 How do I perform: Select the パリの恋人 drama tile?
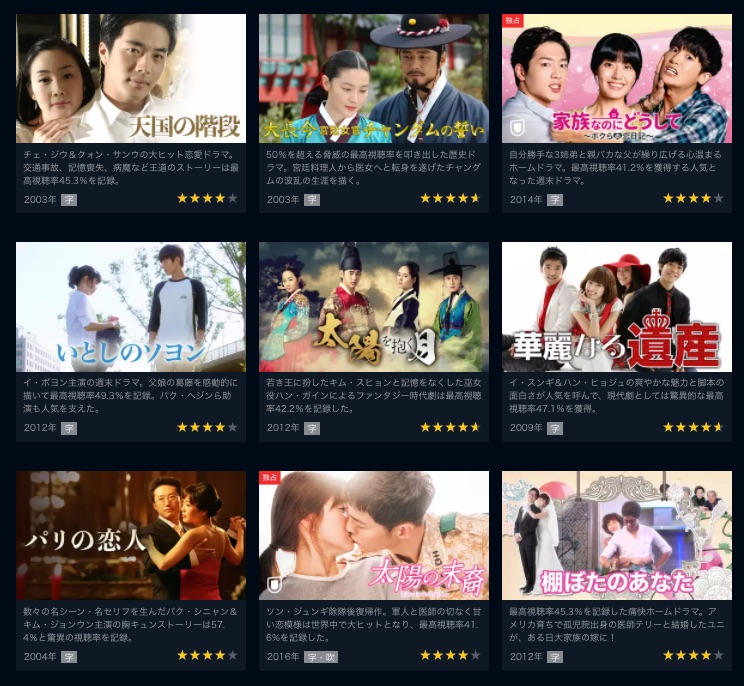[131, 535]
